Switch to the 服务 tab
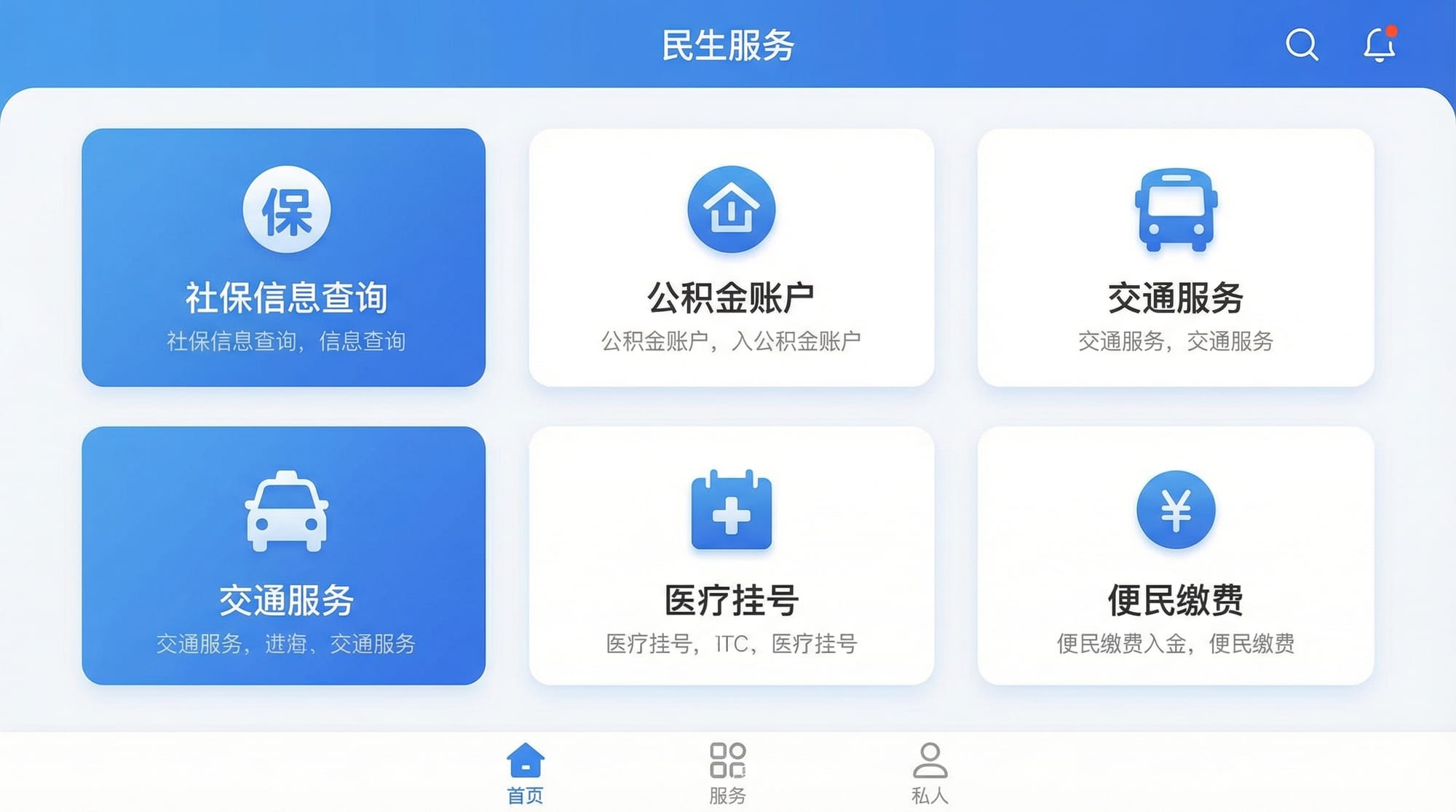Screen dimensions: 1456x812 [727, 773]
